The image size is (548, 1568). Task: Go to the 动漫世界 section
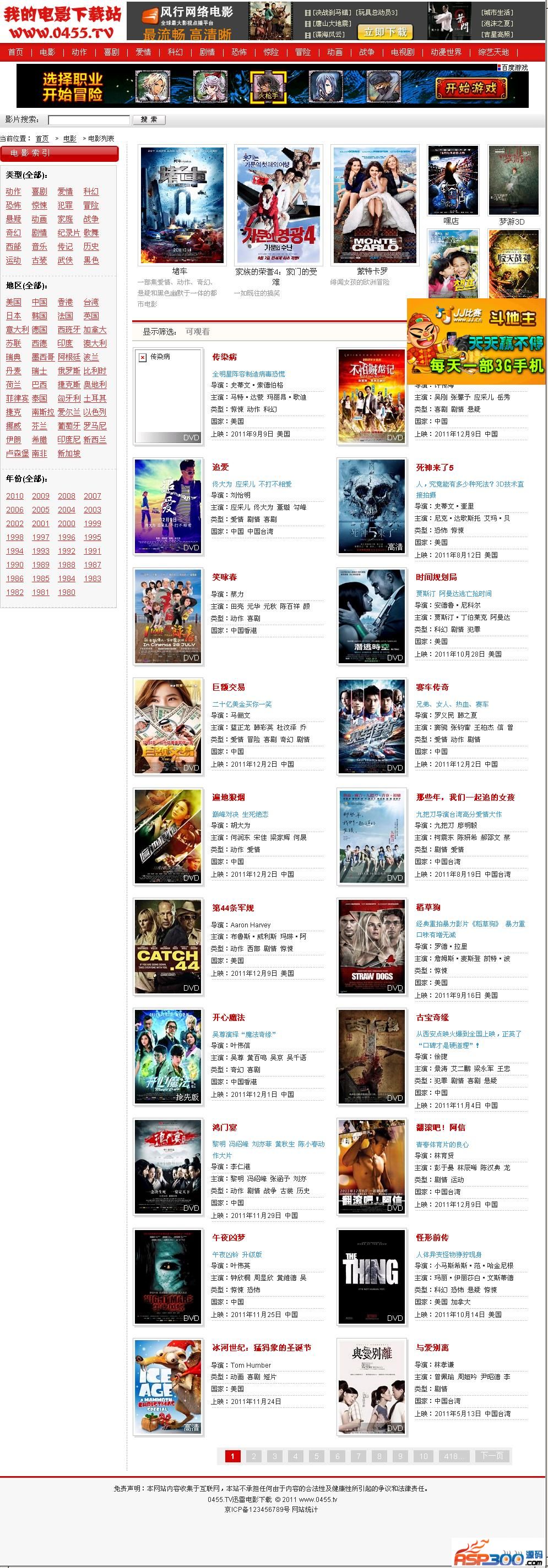pos(446,52)
